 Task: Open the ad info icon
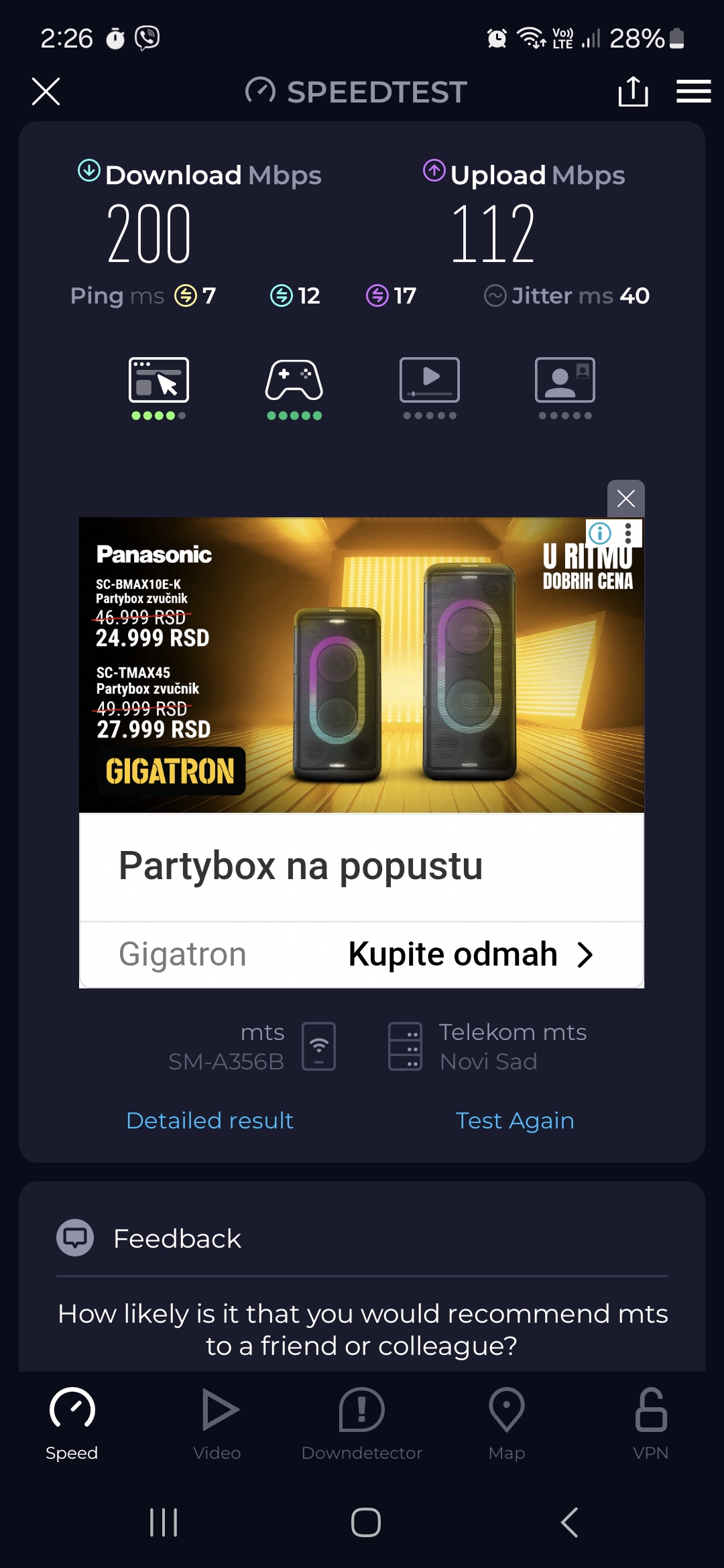pyautogui.click(x=600, y=533)
